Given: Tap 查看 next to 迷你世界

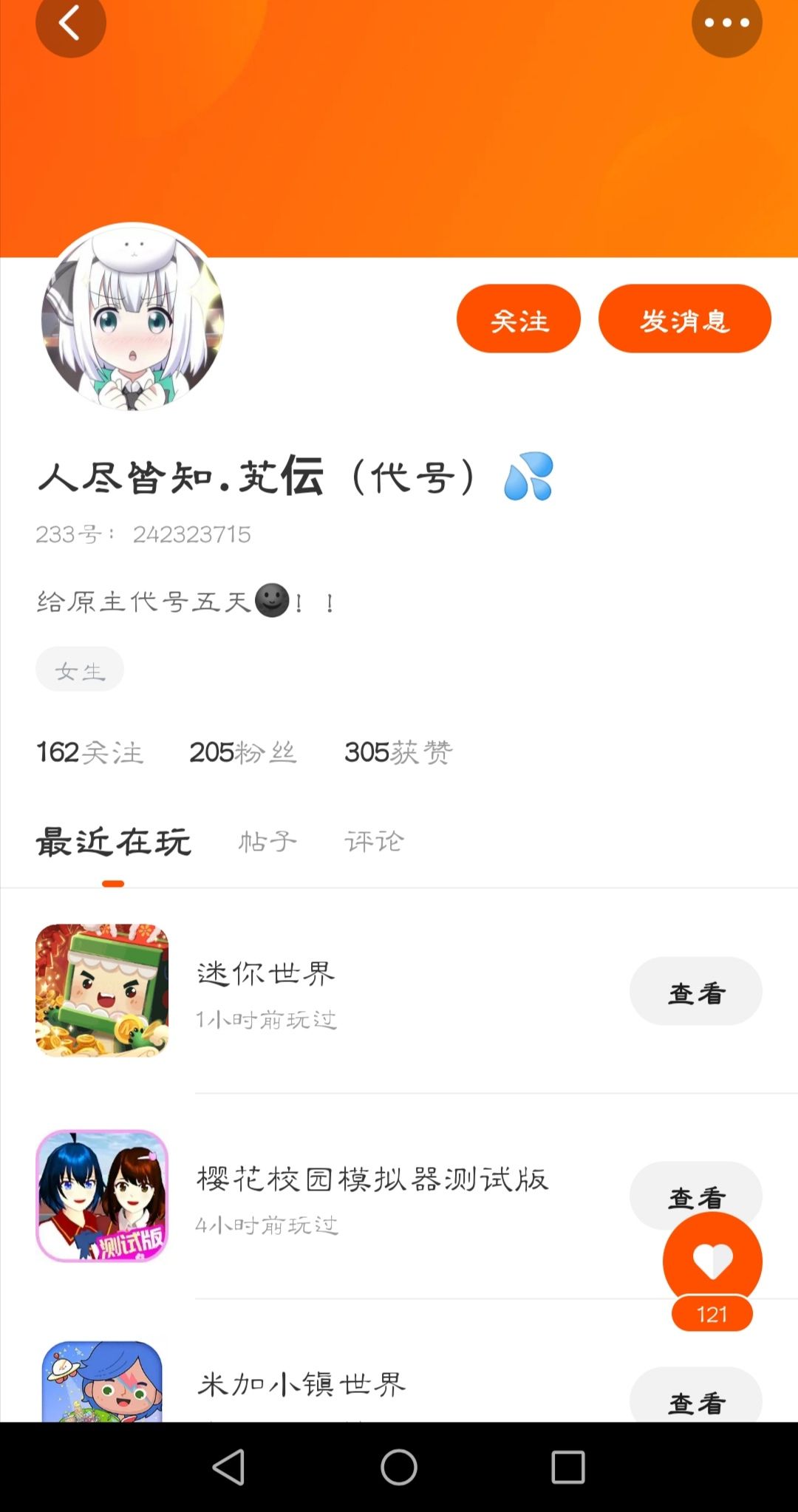Looking at the screenshot, I should pyautogui.click(x=696, y=991).
